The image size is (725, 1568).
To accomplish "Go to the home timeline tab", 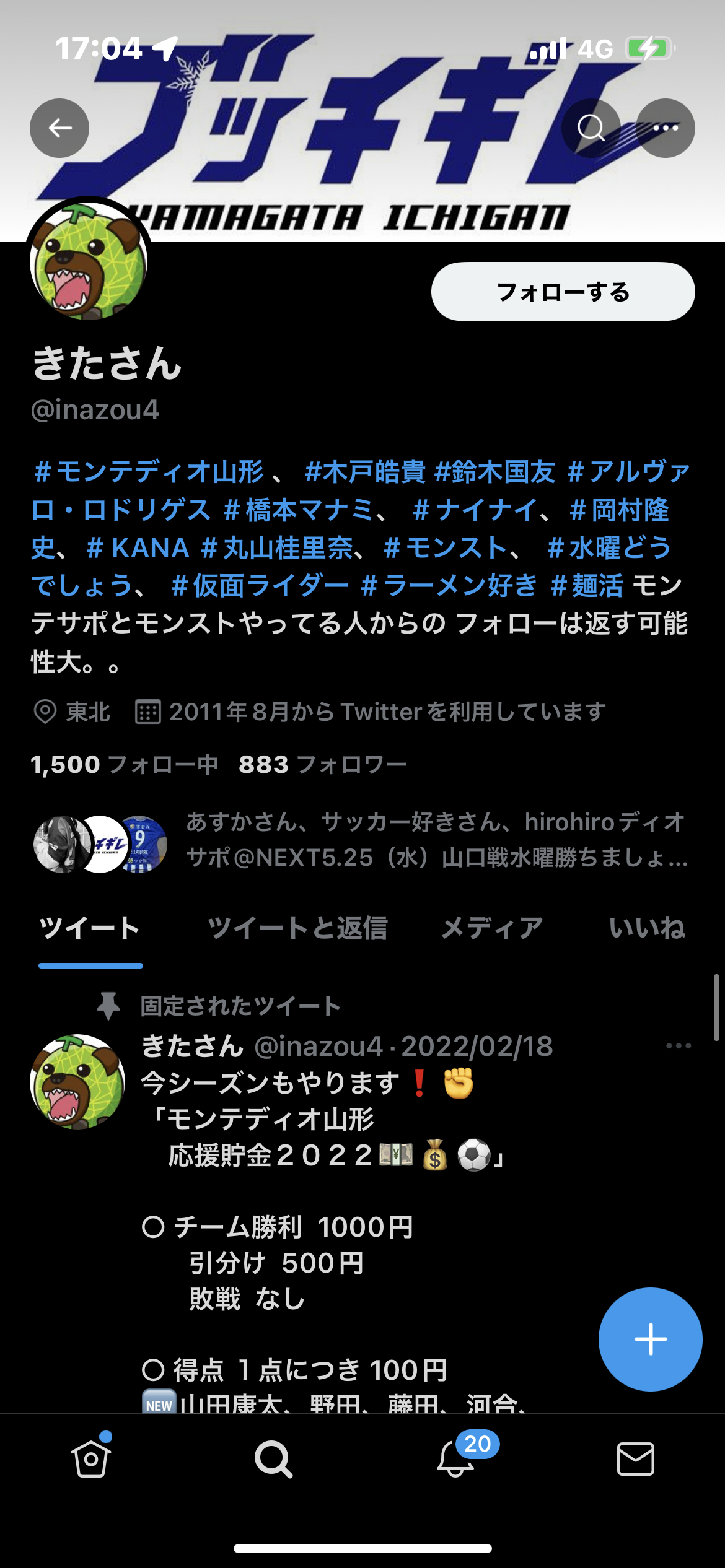I will [90, 1459].
